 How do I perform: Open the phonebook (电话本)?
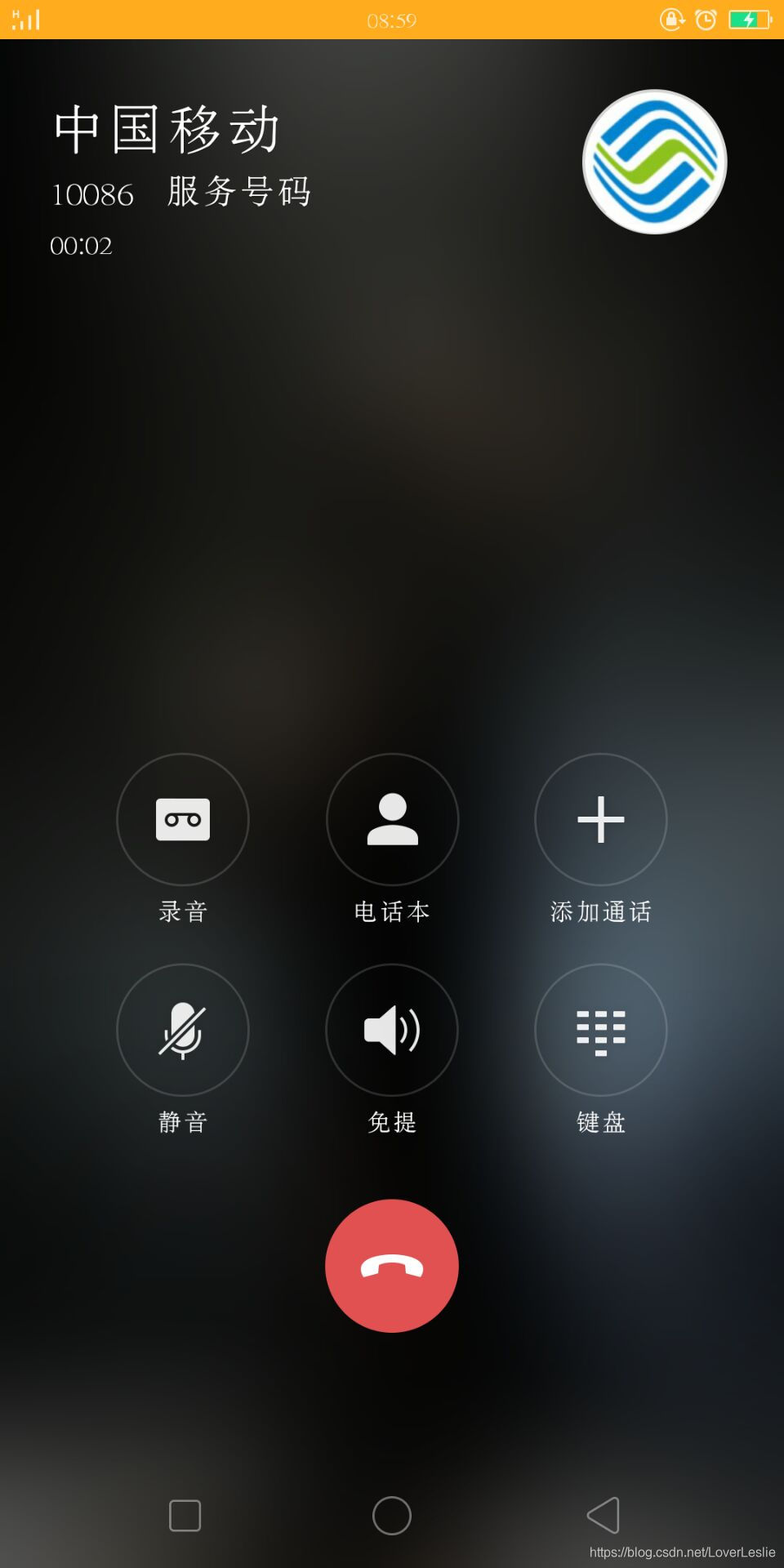[x=392, y=819]
